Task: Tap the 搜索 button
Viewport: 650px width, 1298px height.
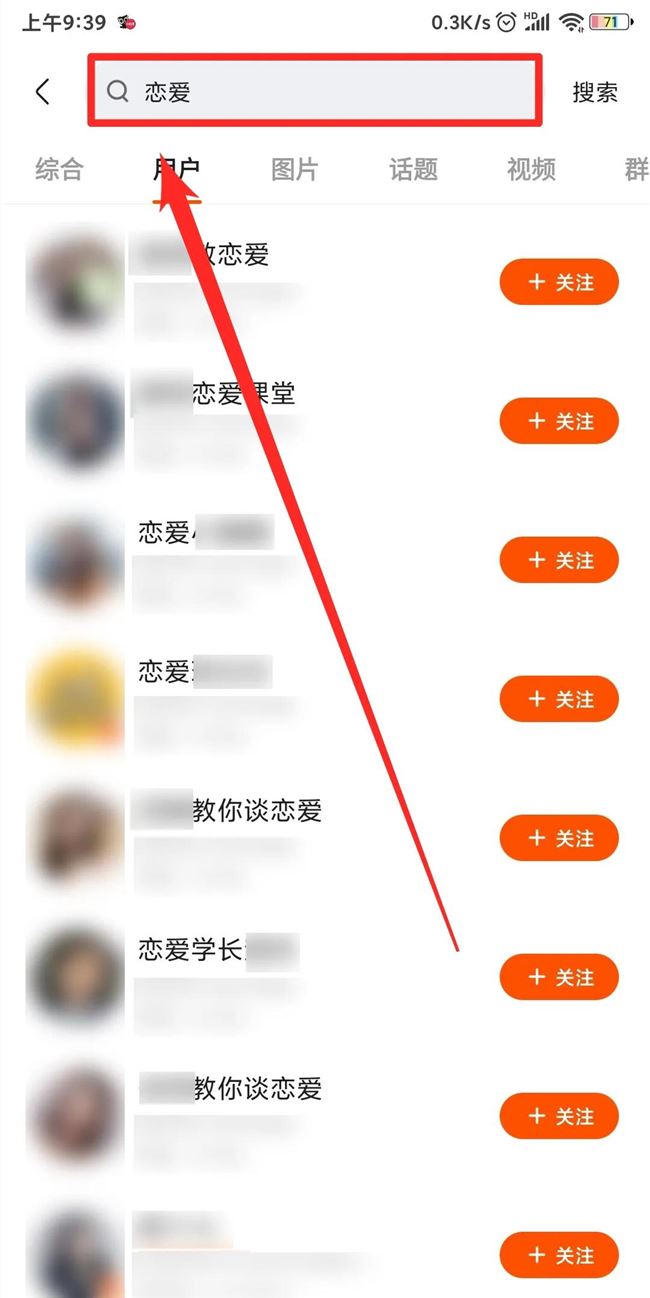Action: pos(595,92)
